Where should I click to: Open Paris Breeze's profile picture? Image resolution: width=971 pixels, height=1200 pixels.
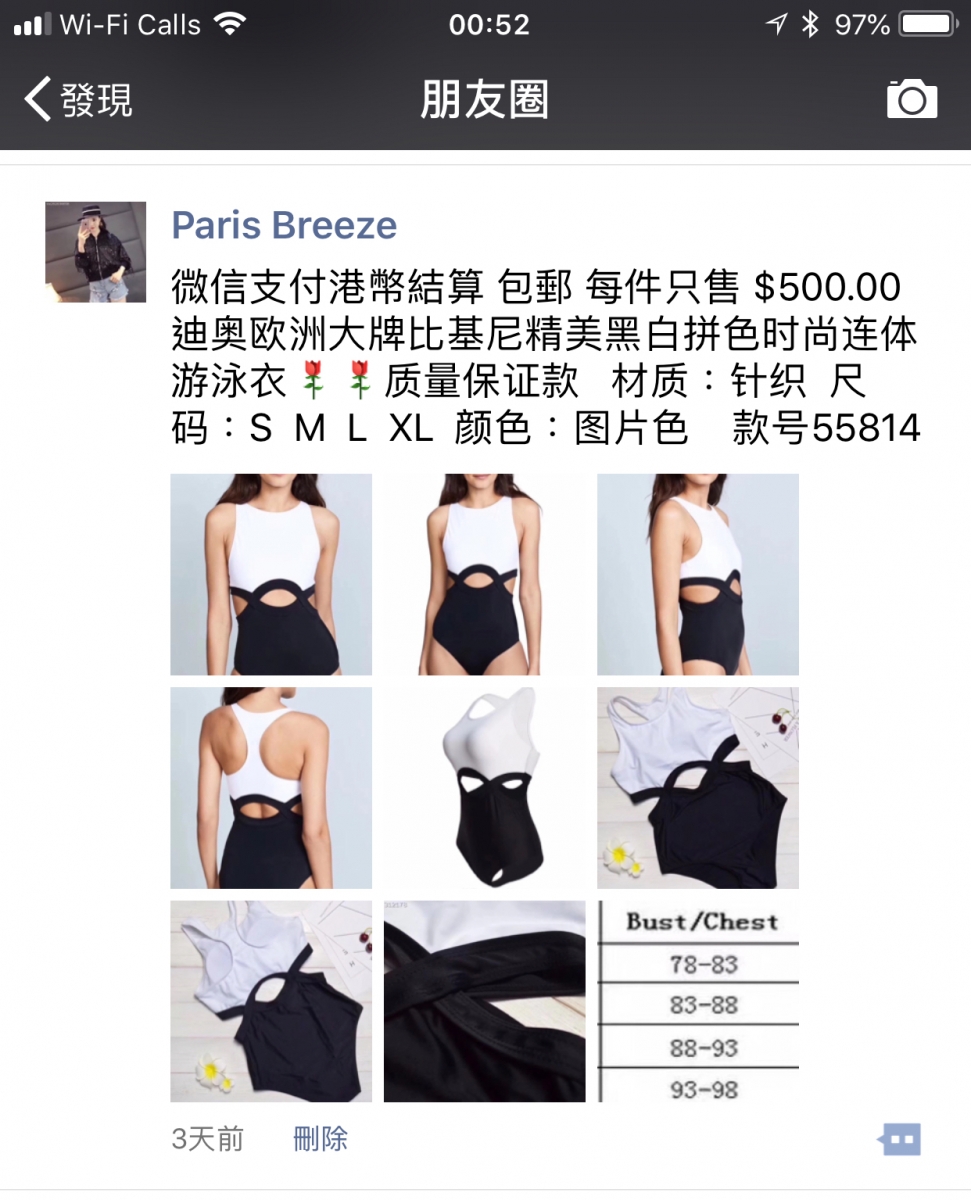coord(96,252)
